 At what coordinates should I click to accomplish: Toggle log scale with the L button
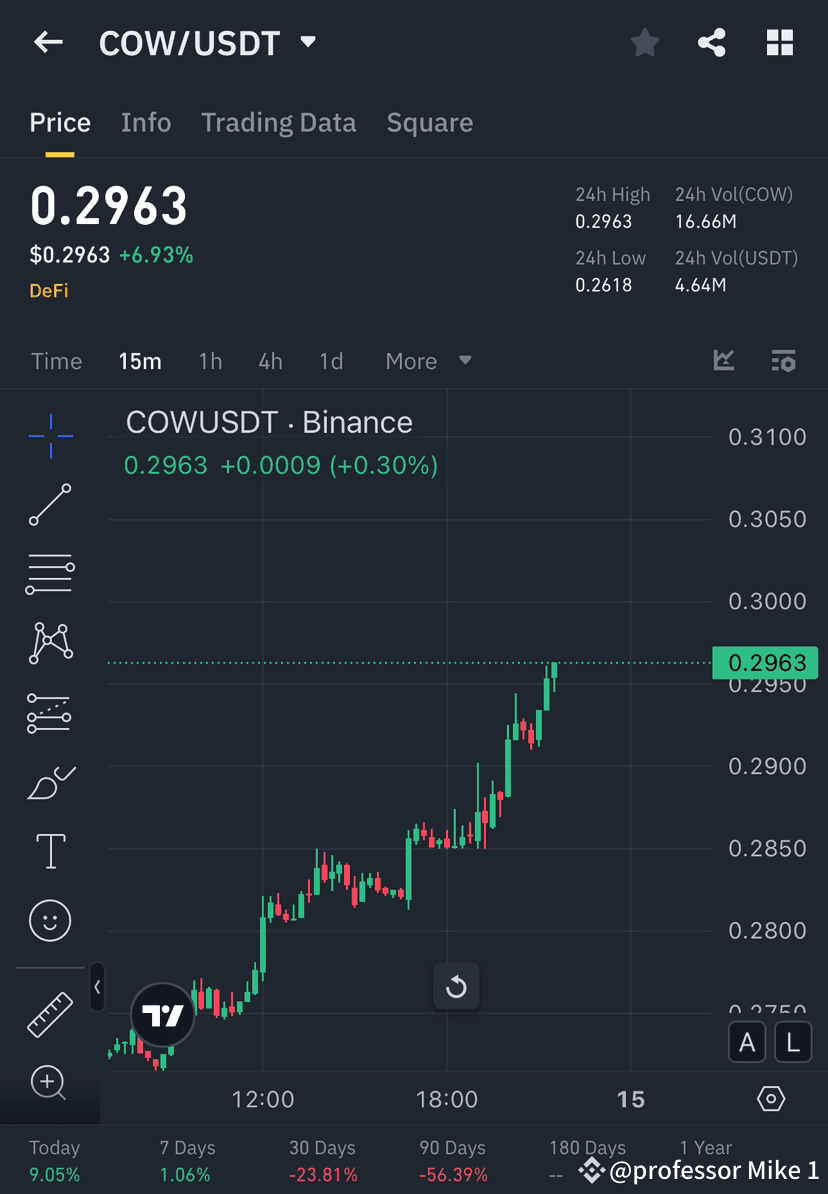point(792,1042)
